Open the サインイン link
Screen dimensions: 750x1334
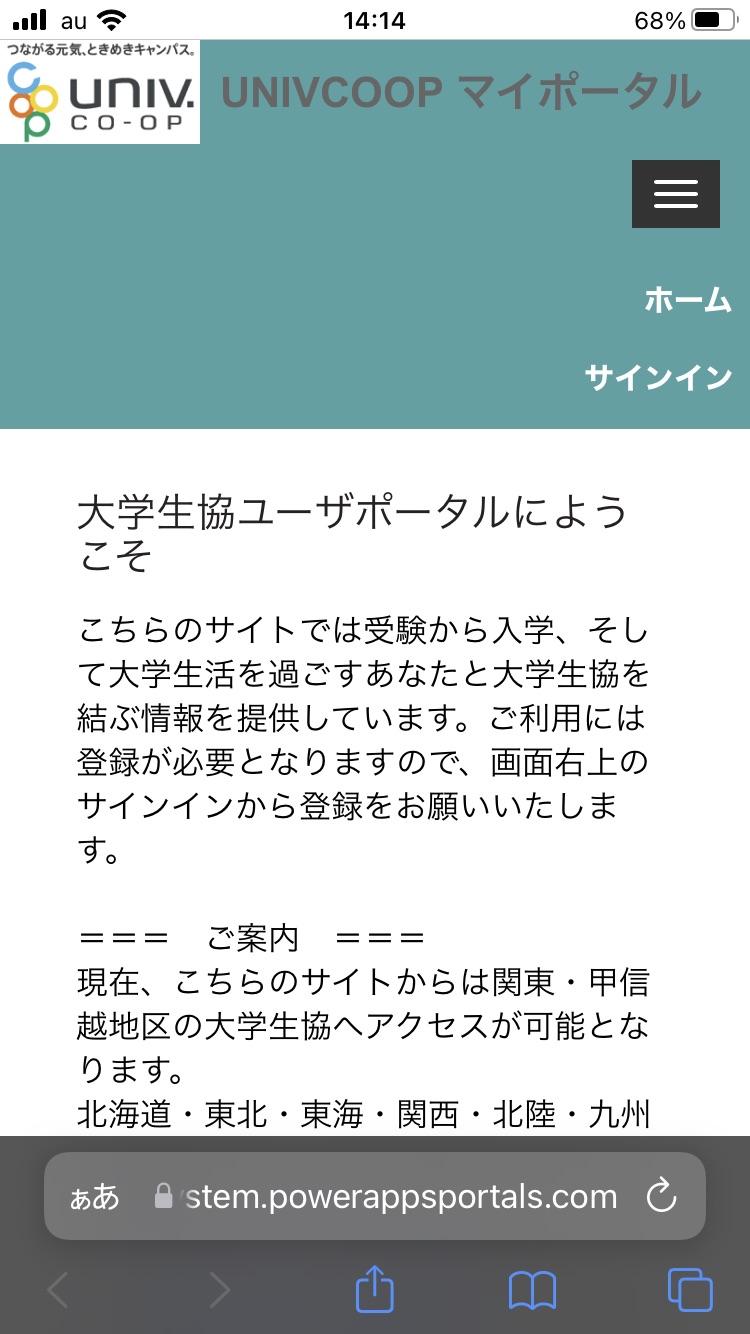pyautogui.click(x=658, y=377)
